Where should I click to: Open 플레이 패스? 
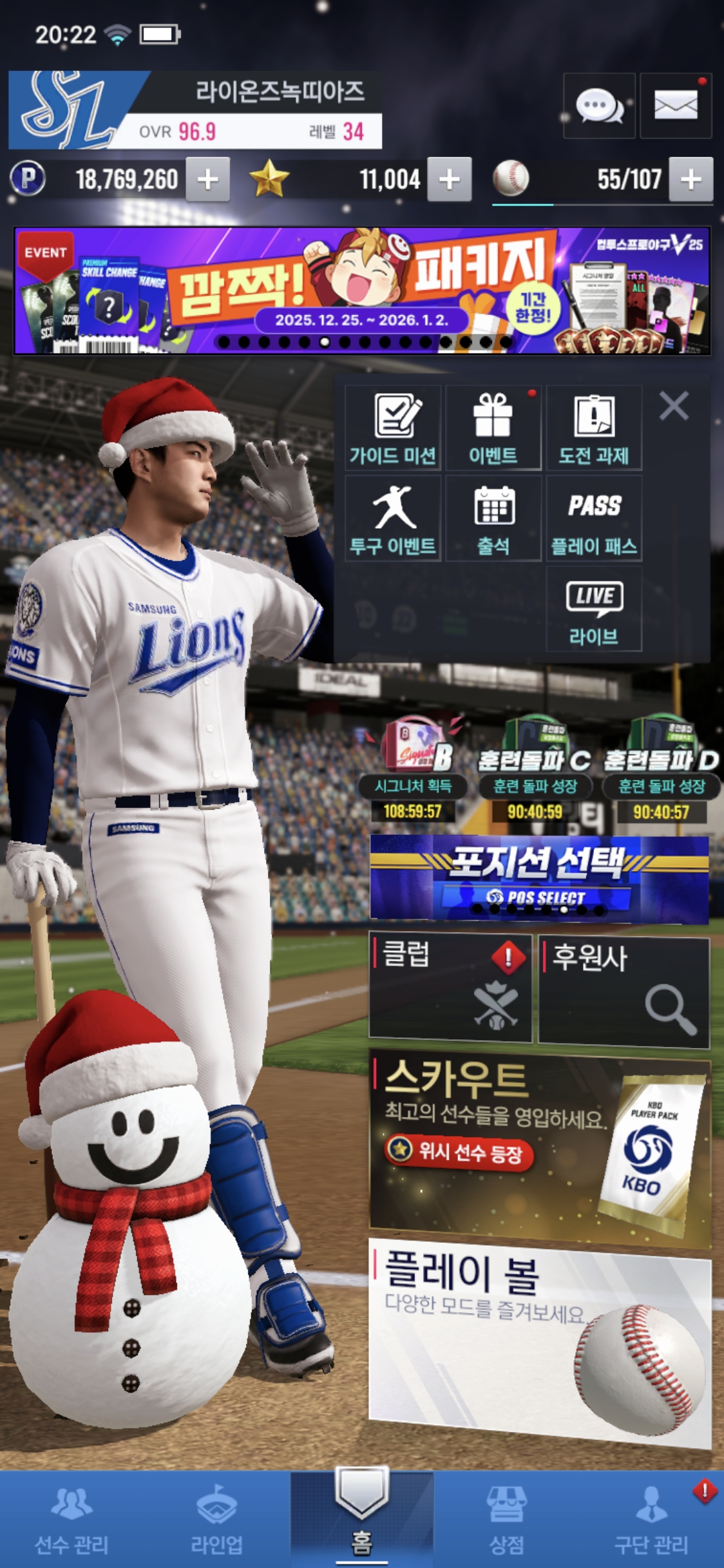(x=594, y=519)
